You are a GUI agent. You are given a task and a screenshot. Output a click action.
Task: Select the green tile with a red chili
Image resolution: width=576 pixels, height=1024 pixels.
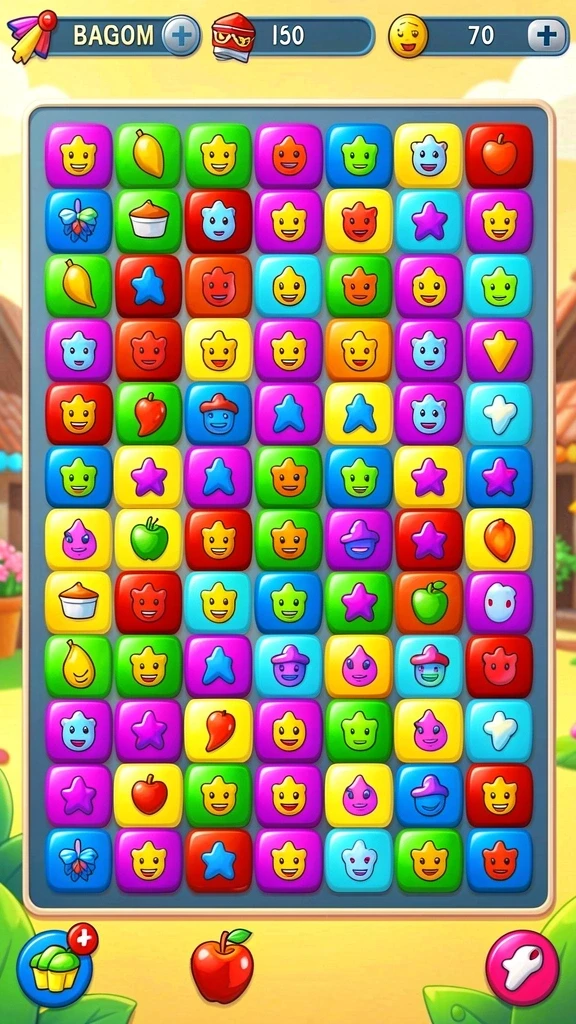coord(148,413)
